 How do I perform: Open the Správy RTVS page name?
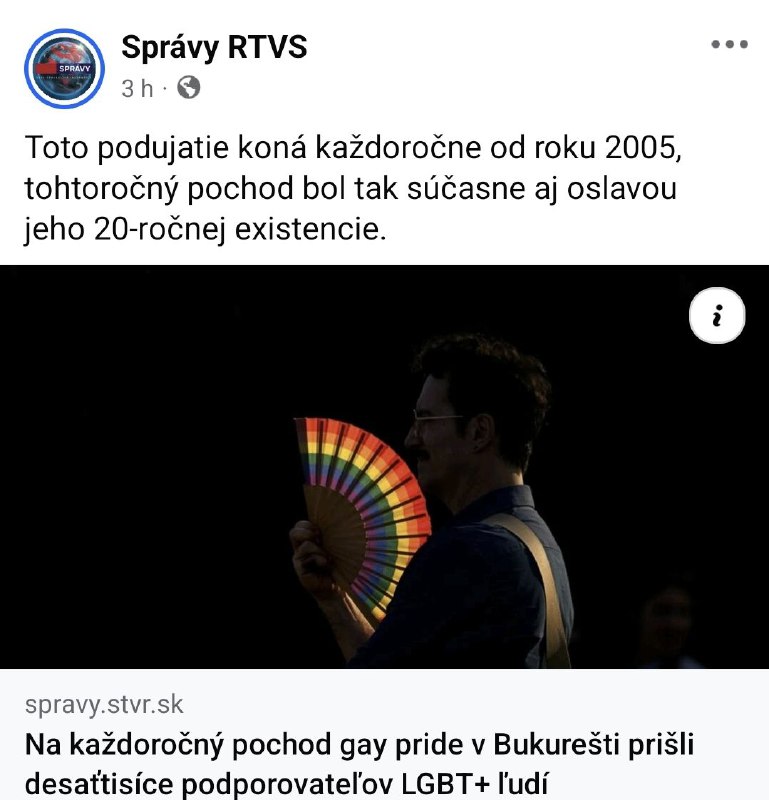tap(214, 46)
